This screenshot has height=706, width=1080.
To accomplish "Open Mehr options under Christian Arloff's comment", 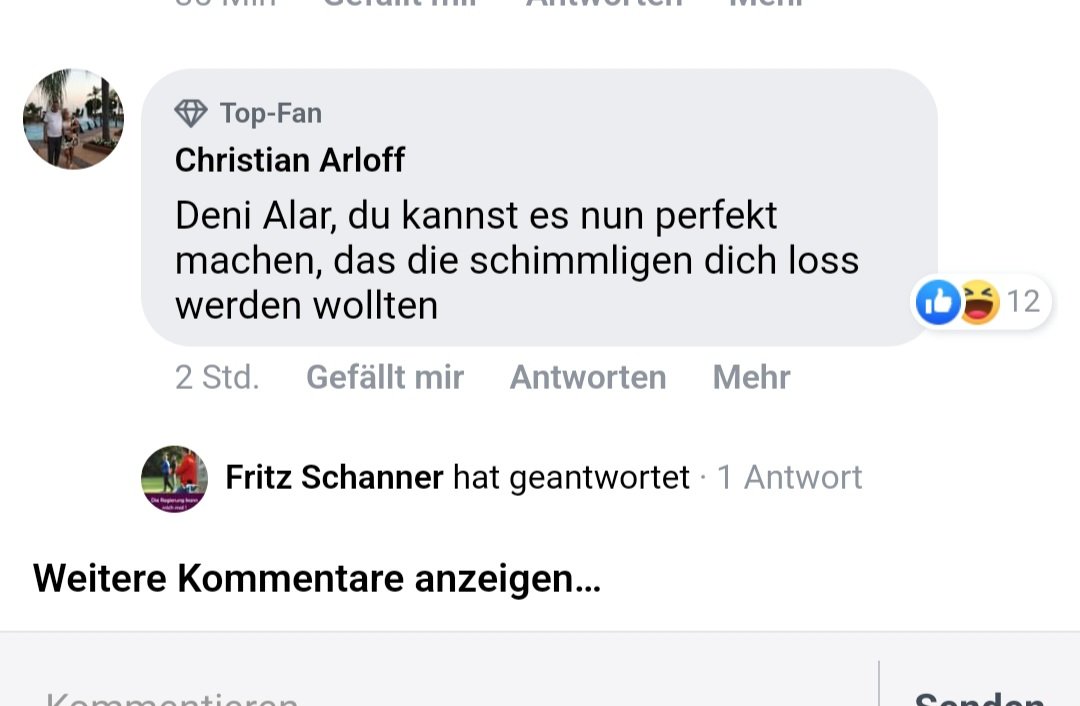I will pos(751,377).
